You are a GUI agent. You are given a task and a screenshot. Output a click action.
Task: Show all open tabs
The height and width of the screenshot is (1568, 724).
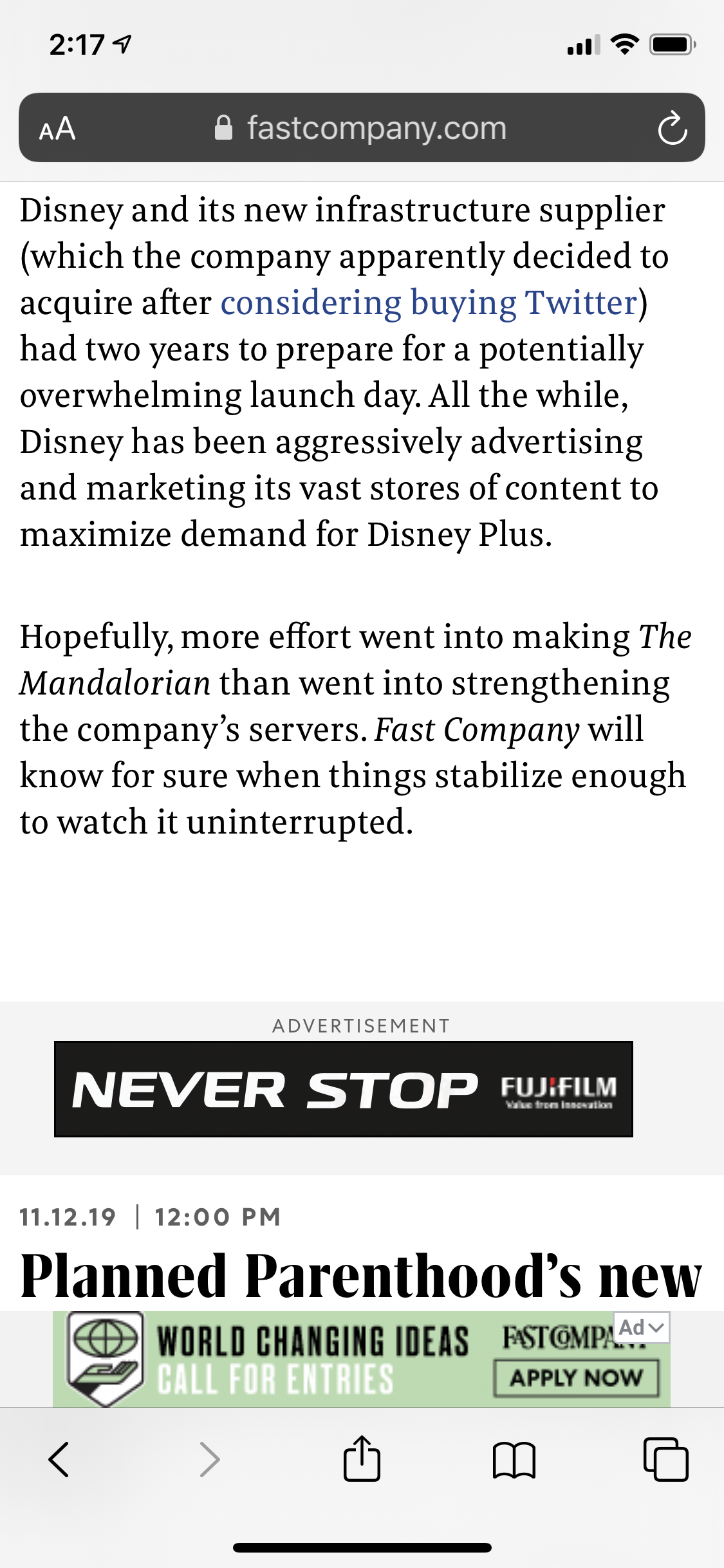click(x=665, y=1459)
